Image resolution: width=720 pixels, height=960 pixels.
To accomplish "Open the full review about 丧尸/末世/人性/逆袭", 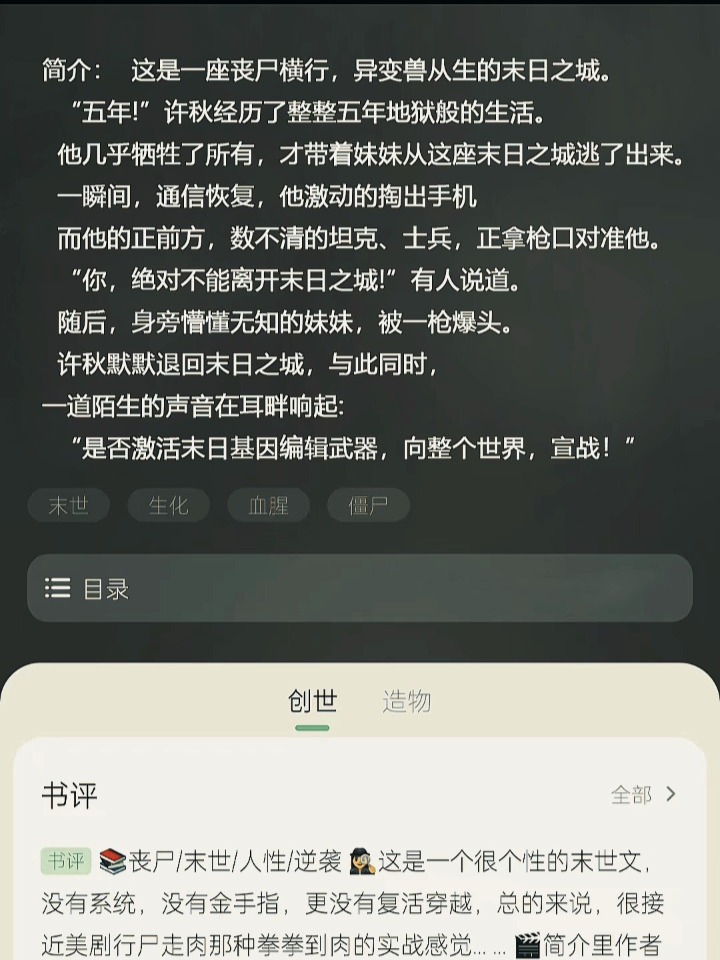I will click(360, 897).
